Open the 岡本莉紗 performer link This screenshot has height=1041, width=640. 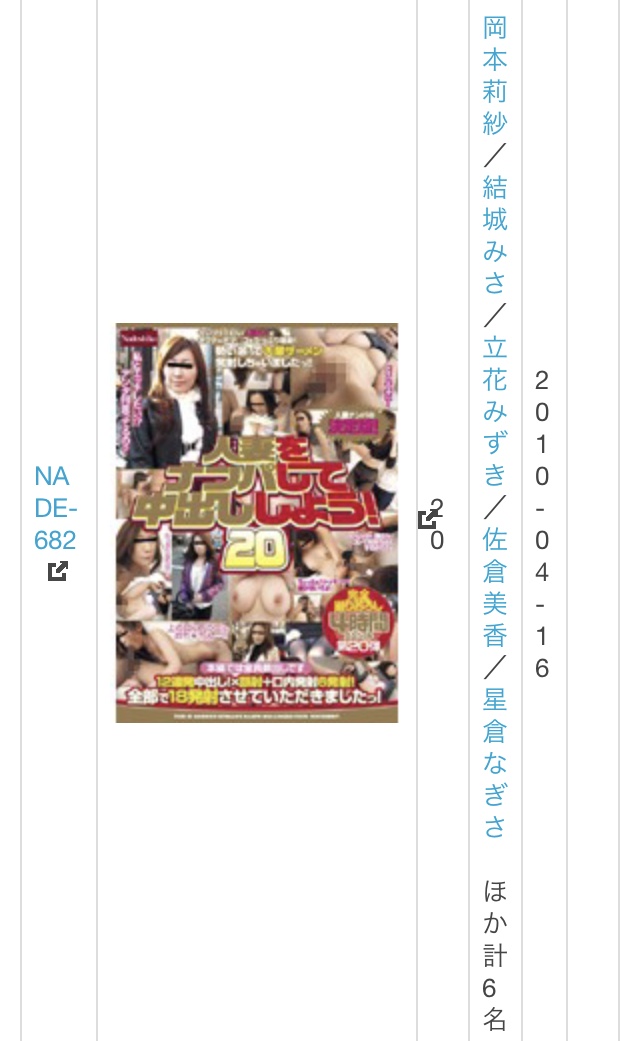tap(495, 75)
